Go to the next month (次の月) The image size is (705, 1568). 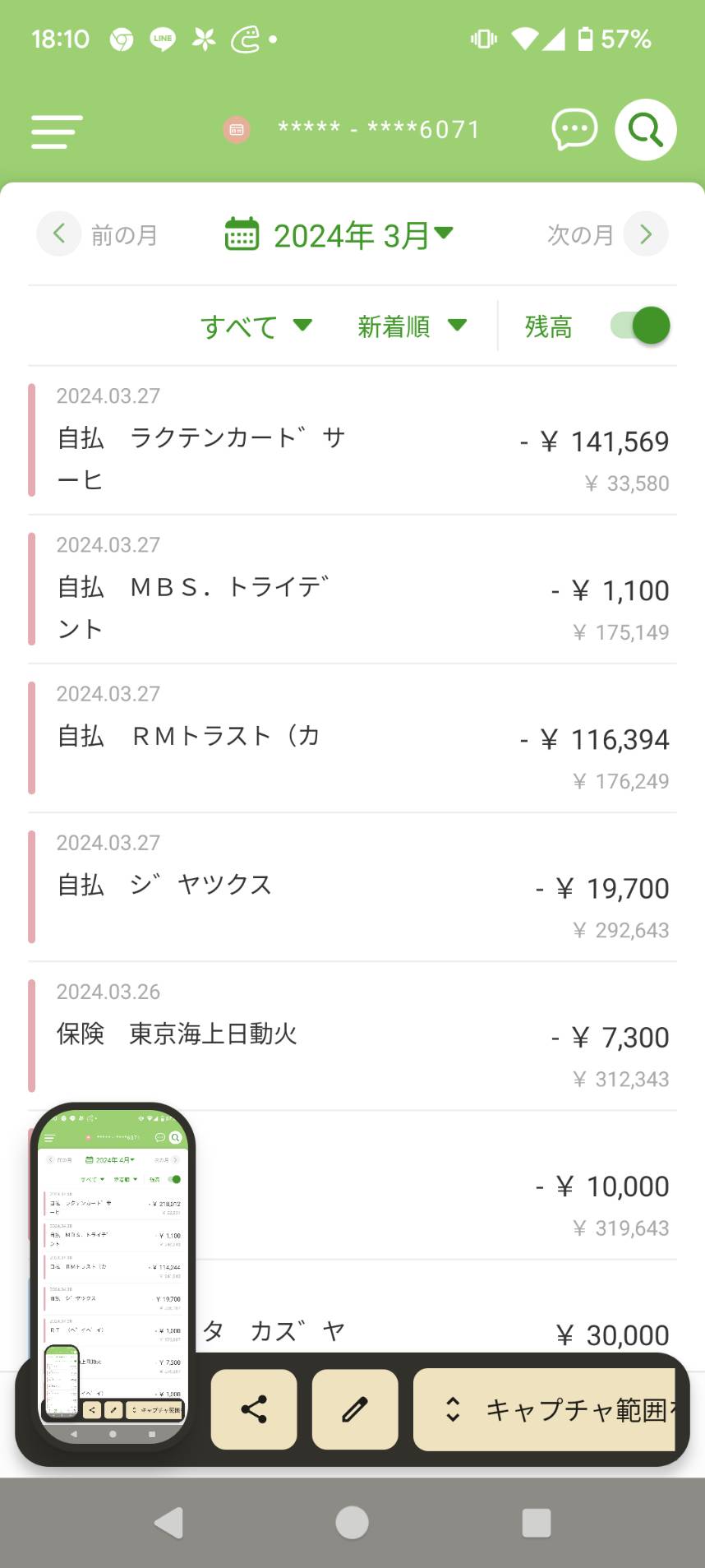point(607,234)
